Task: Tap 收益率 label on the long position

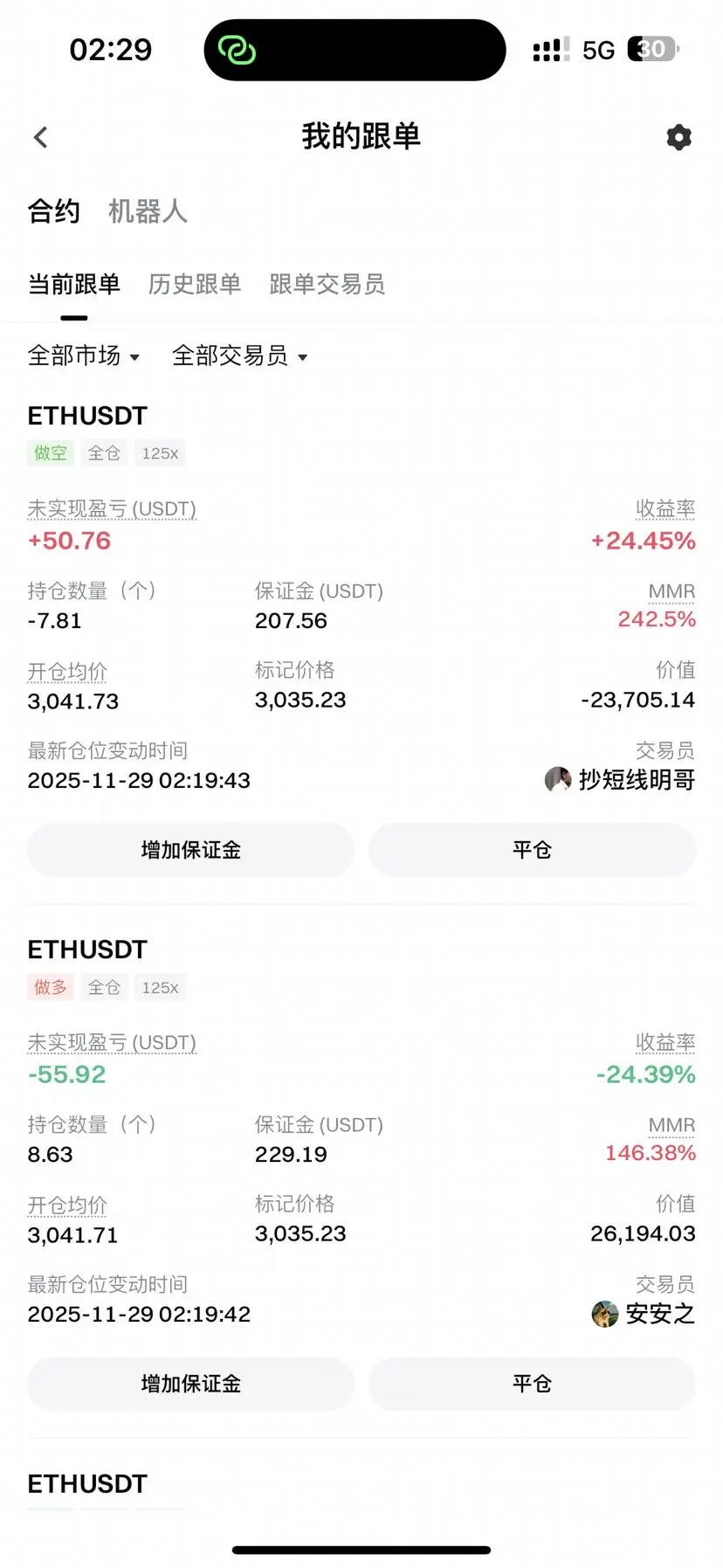Action: [664, 1042]
